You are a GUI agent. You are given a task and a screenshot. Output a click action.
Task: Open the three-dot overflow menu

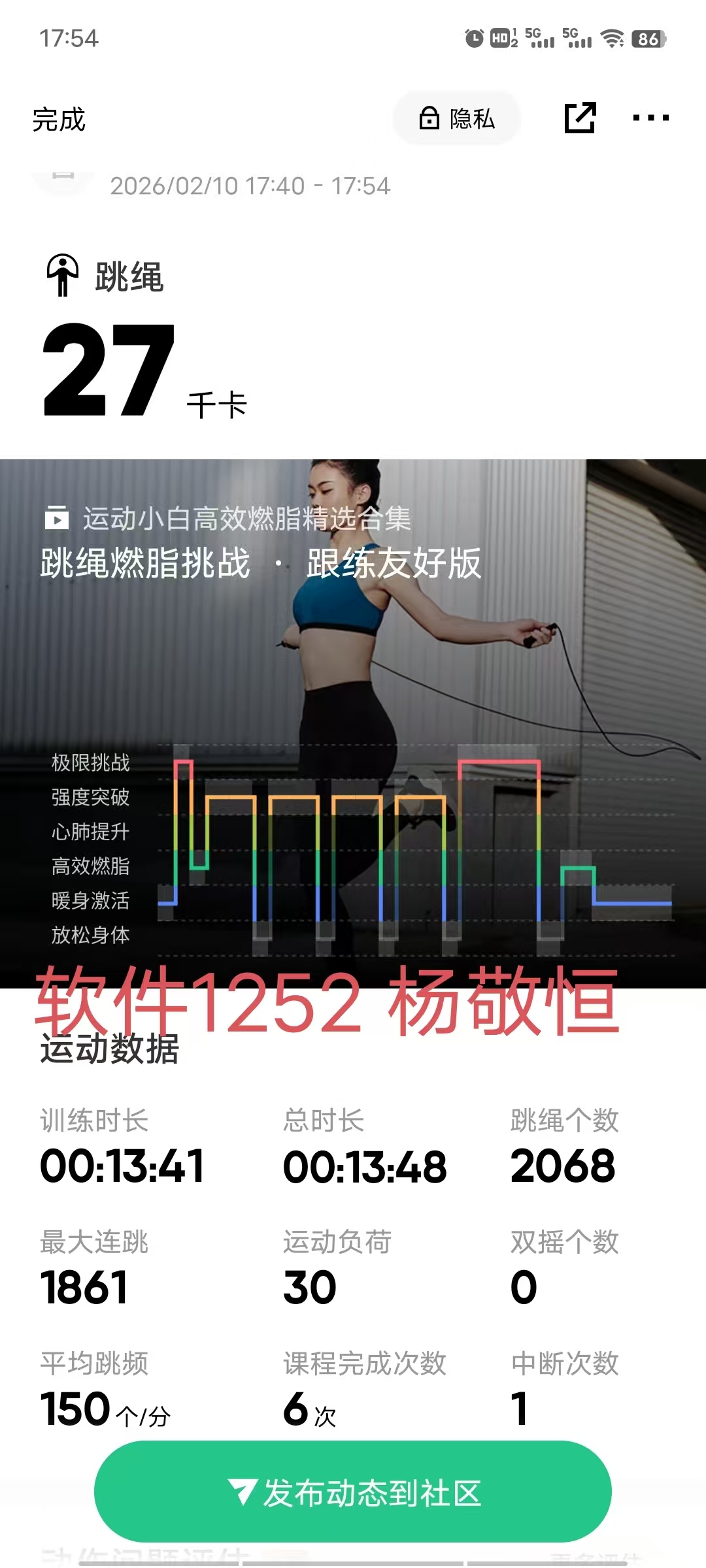point(650,118)
